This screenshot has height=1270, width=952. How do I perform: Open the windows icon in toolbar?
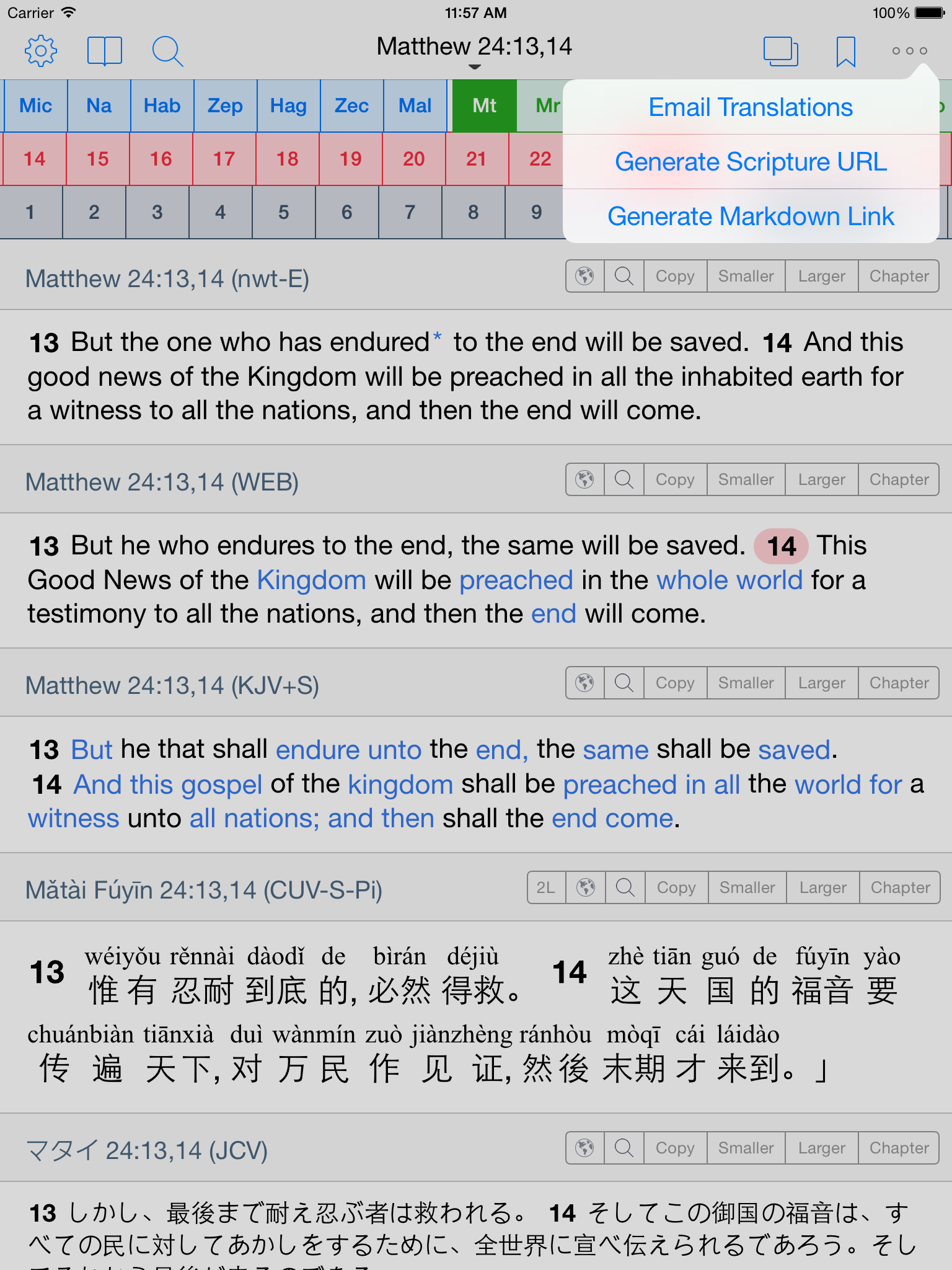pyautogui.click(x=780, y=51)
